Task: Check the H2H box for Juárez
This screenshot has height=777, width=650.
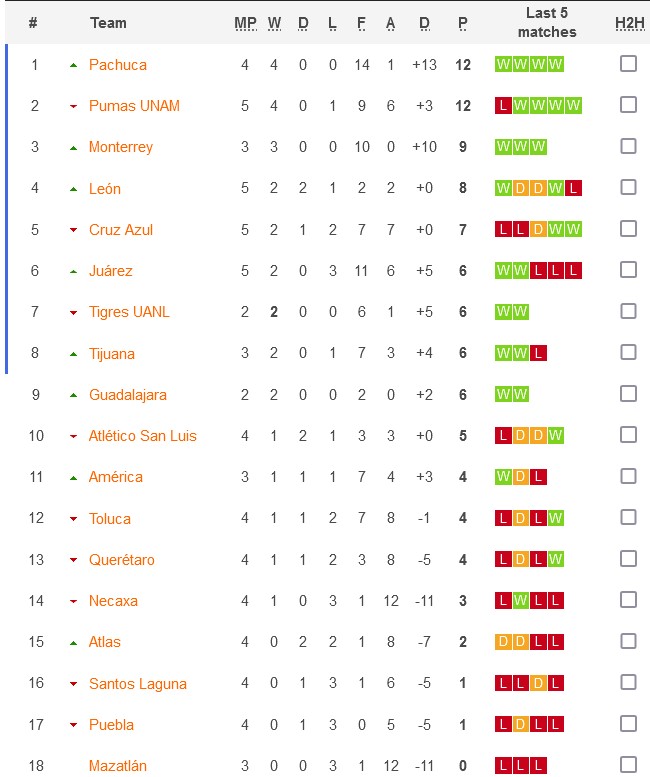Action: [628, 270]
